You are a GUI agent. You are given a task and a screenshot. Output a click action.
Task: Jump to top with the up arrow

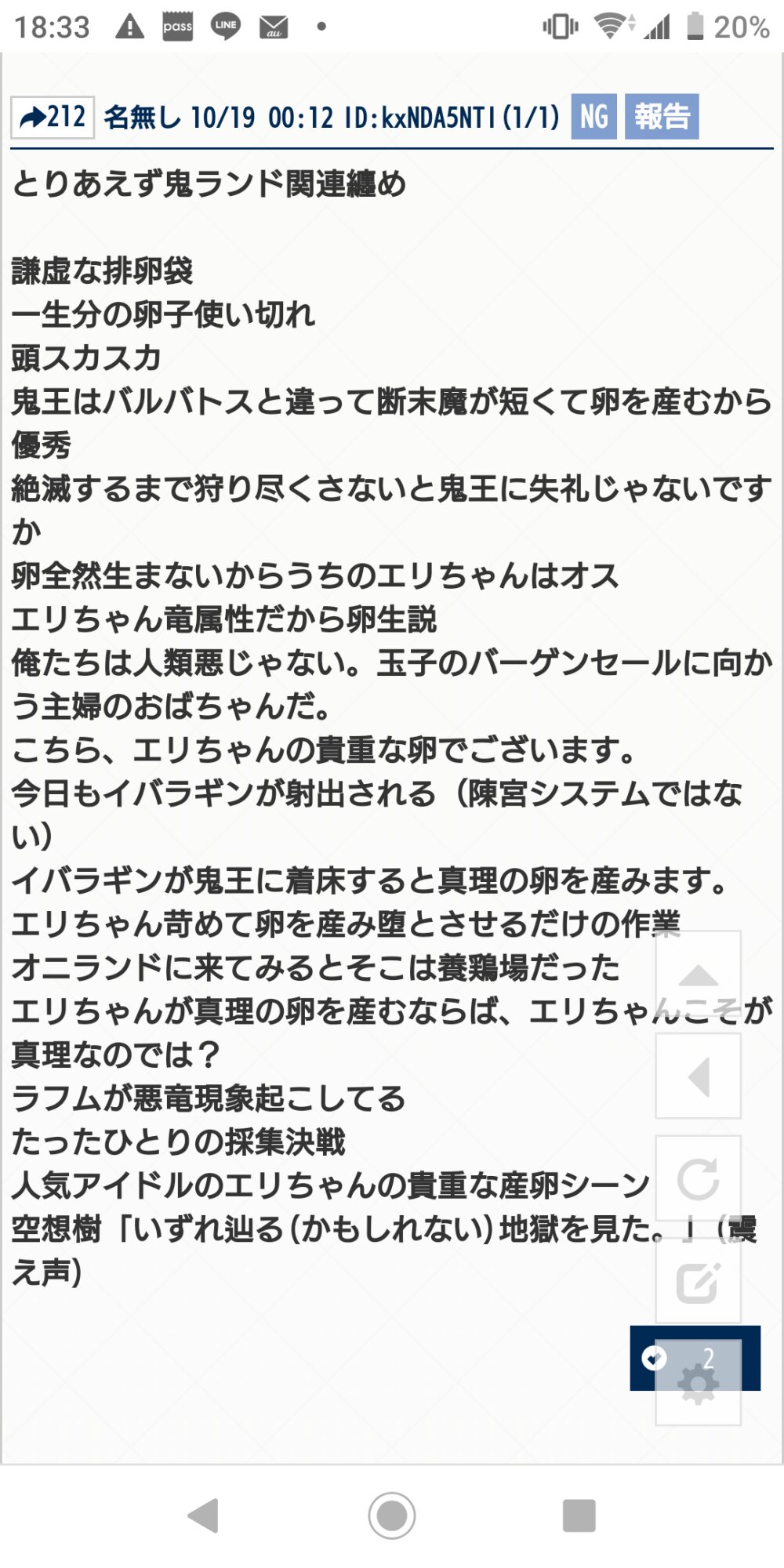coord(698,975)
